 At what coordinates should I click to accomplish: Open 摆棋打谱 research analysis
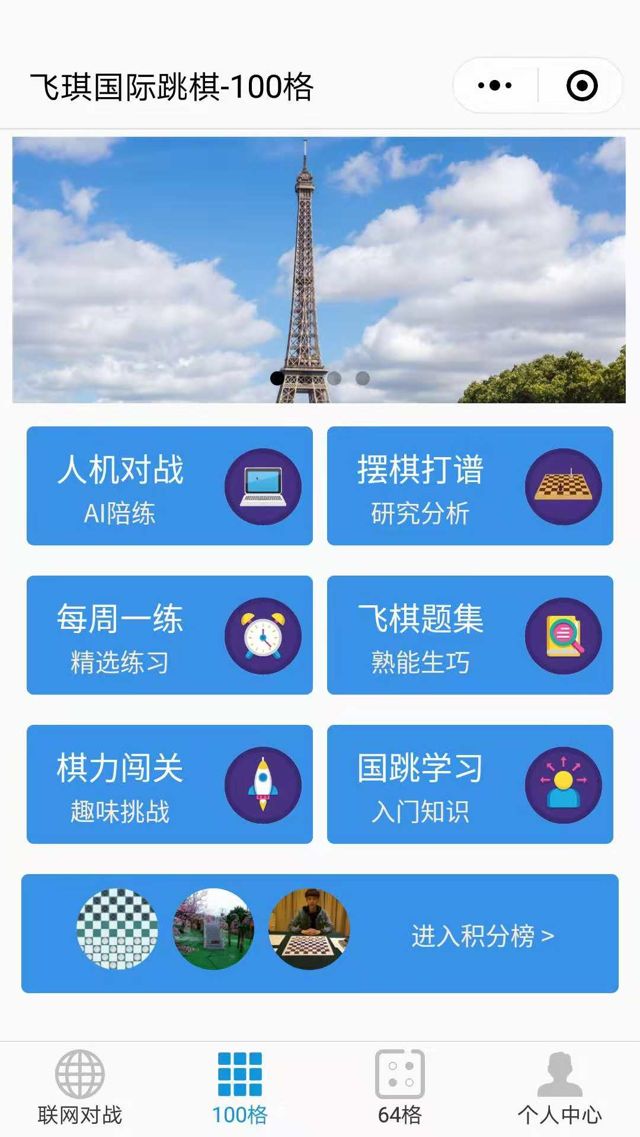[x=470, y=486]
